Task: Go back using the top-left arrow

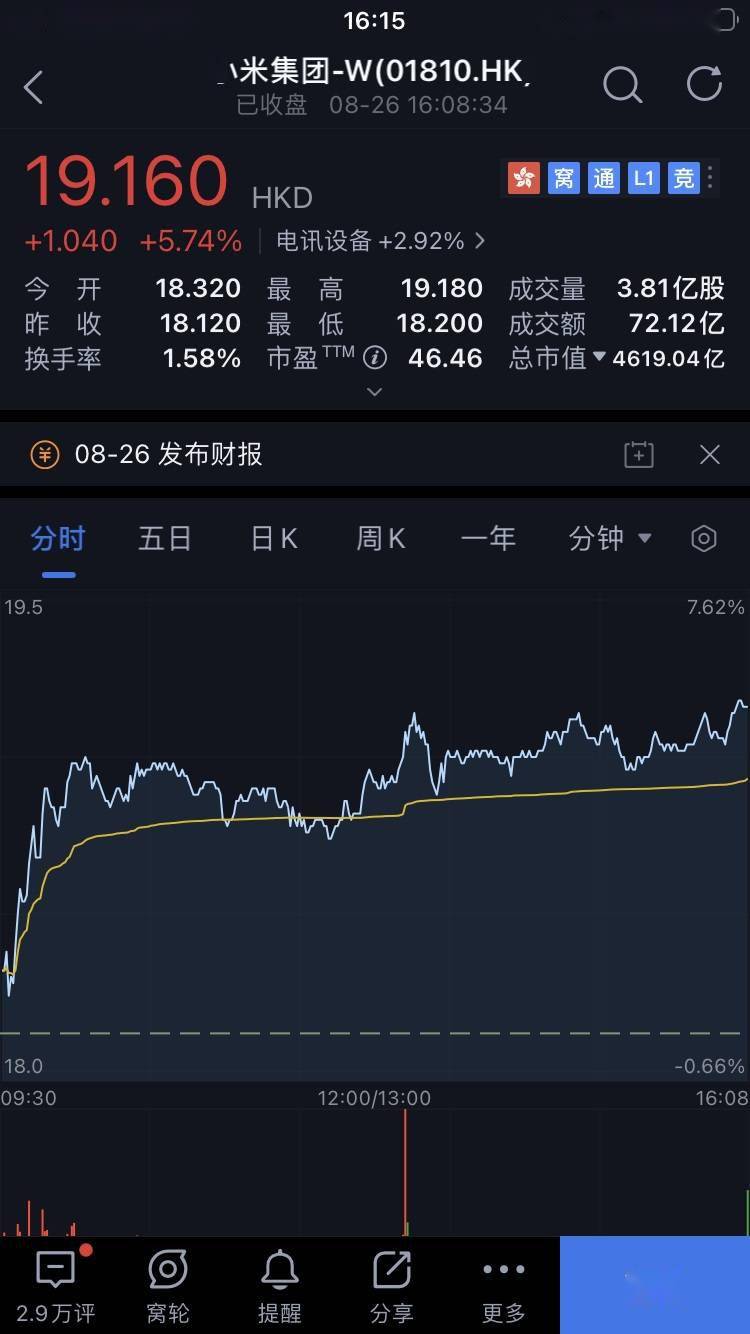Action: pos(34,87)
